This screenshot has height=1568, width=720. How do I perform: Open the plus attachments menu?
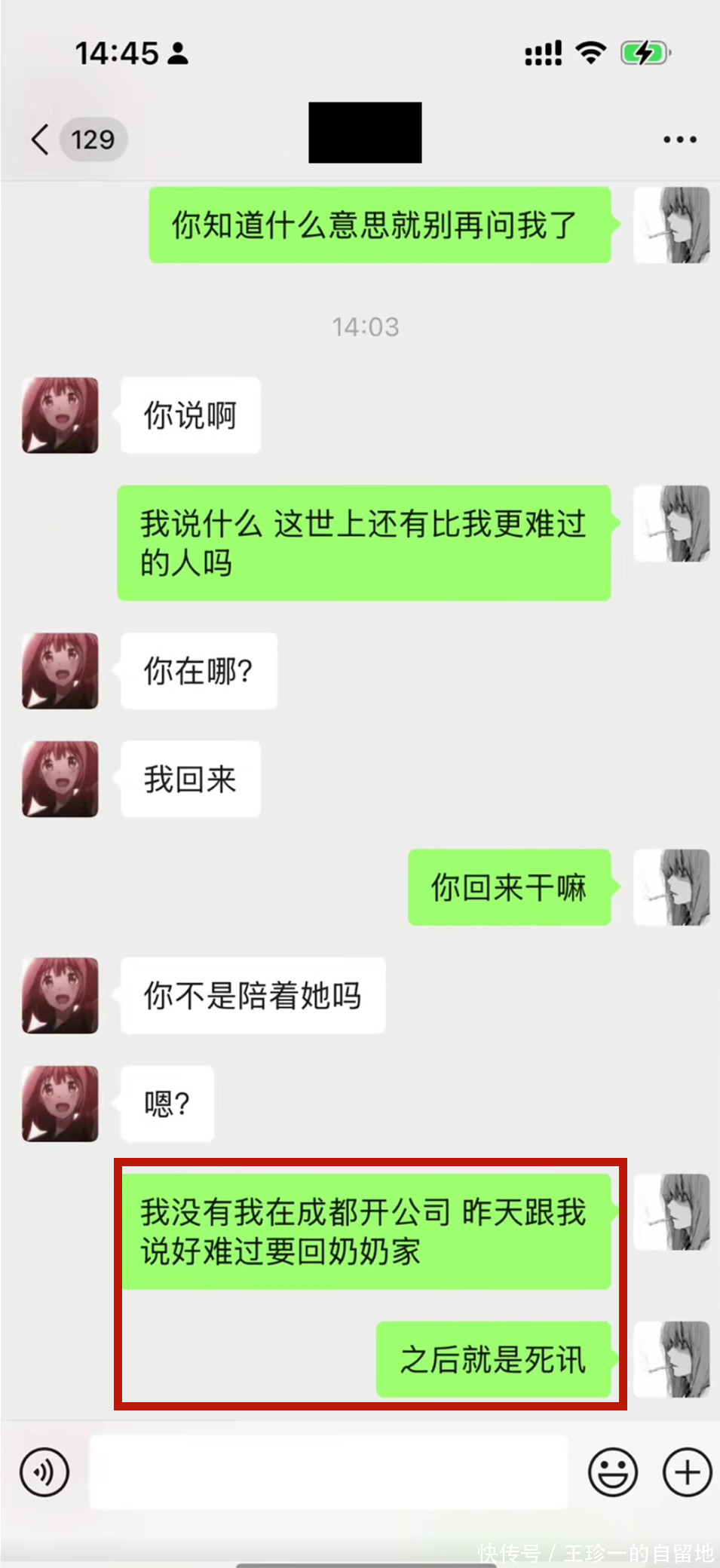[x=687, y=1472]
